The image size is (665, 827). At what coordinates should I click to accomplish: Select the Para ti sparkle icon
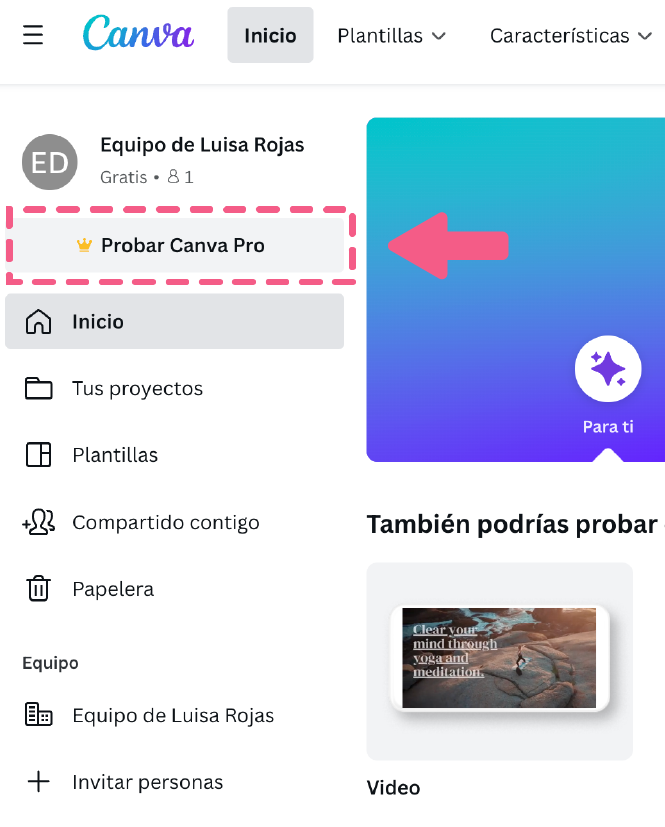[608, 370]
